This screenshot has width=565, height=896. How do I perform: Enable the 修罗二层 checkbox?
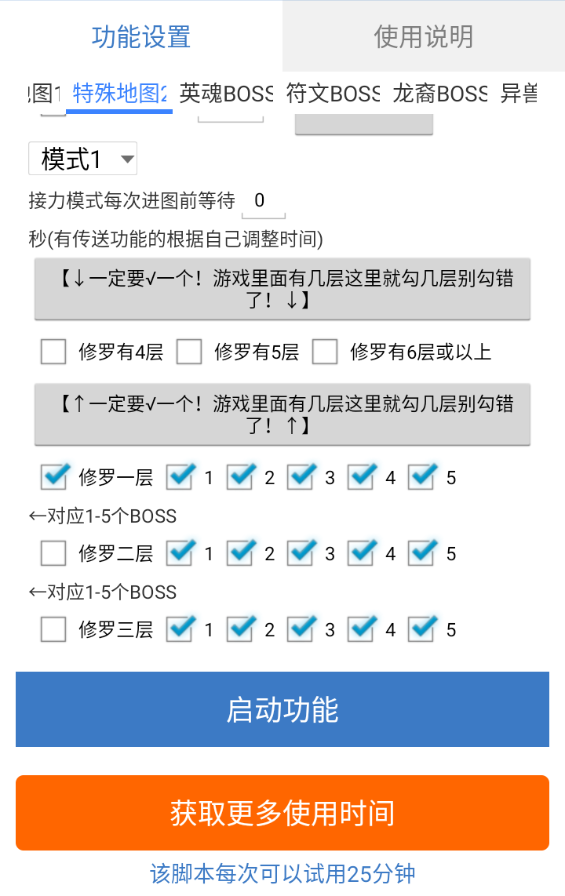tap(53, 553)
